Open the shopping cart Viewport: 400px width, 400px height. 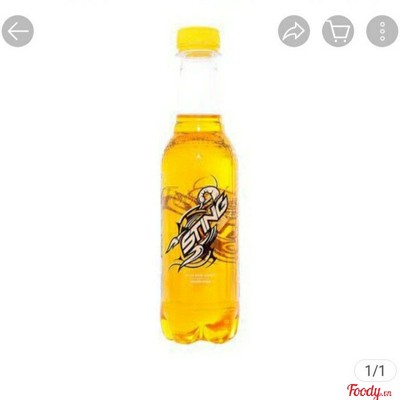point(338,31)
